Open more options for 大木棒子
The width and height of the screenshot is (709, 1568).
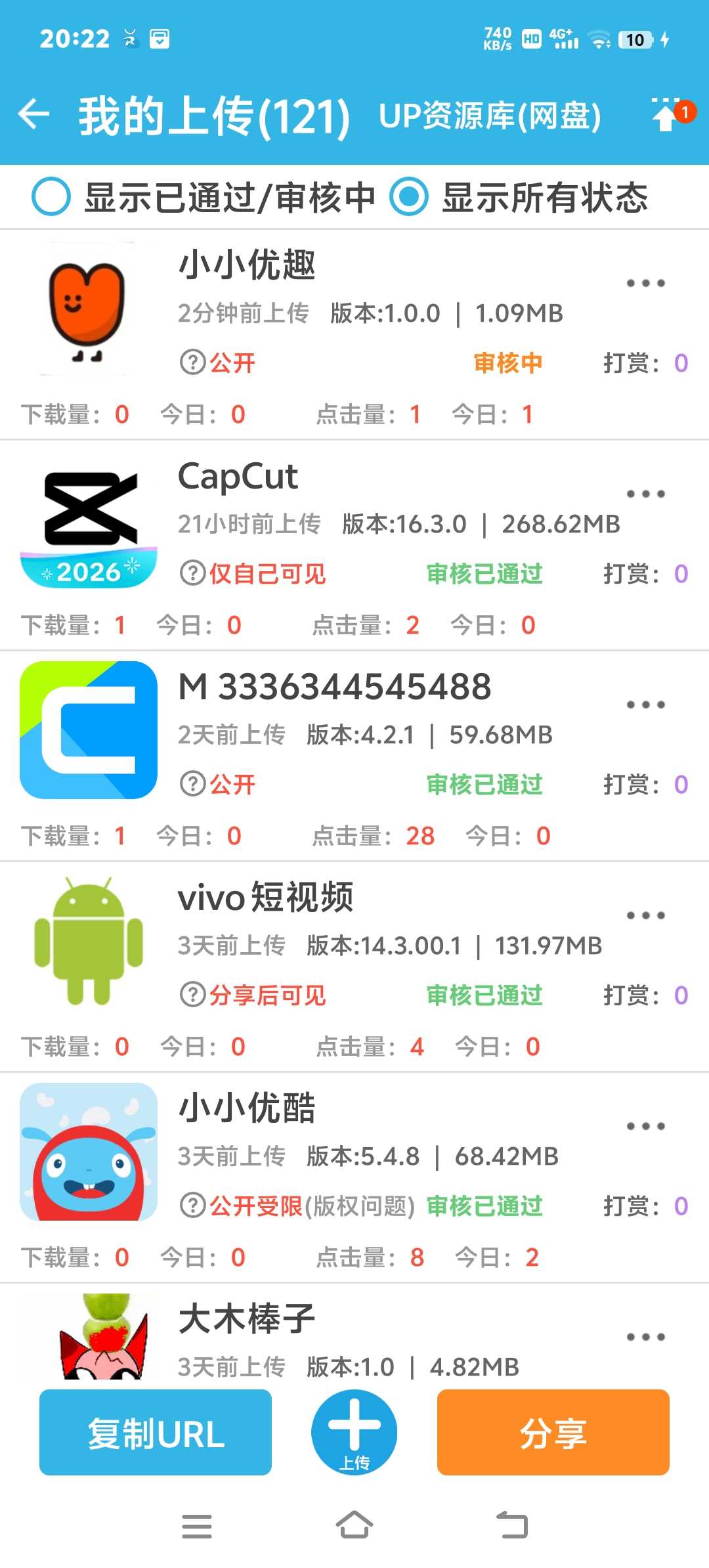coord(645,1337)
